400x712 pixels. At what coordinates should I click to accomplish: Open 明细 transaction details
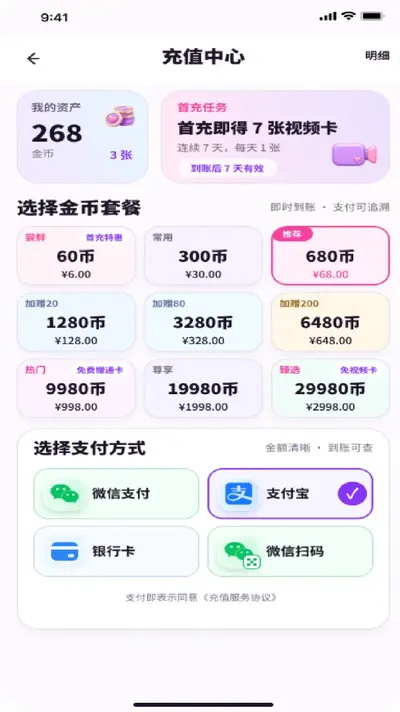pyautogui.click(x=377, y=56)
